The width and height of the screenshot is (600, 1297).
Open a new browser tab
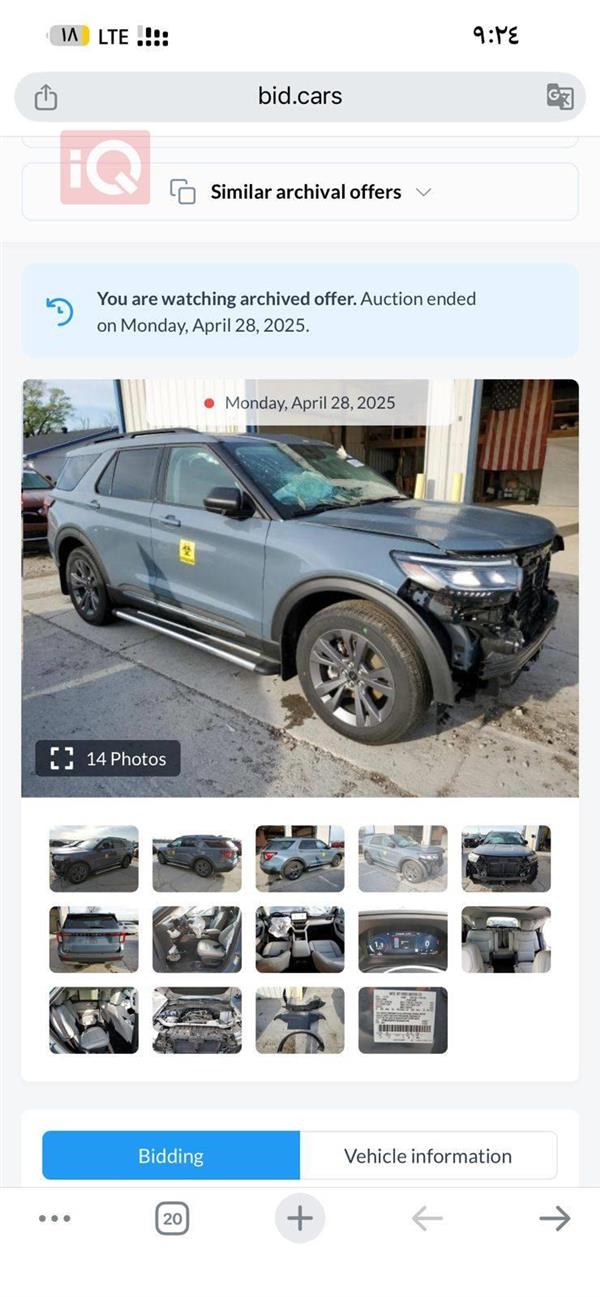click(300, 1218)
